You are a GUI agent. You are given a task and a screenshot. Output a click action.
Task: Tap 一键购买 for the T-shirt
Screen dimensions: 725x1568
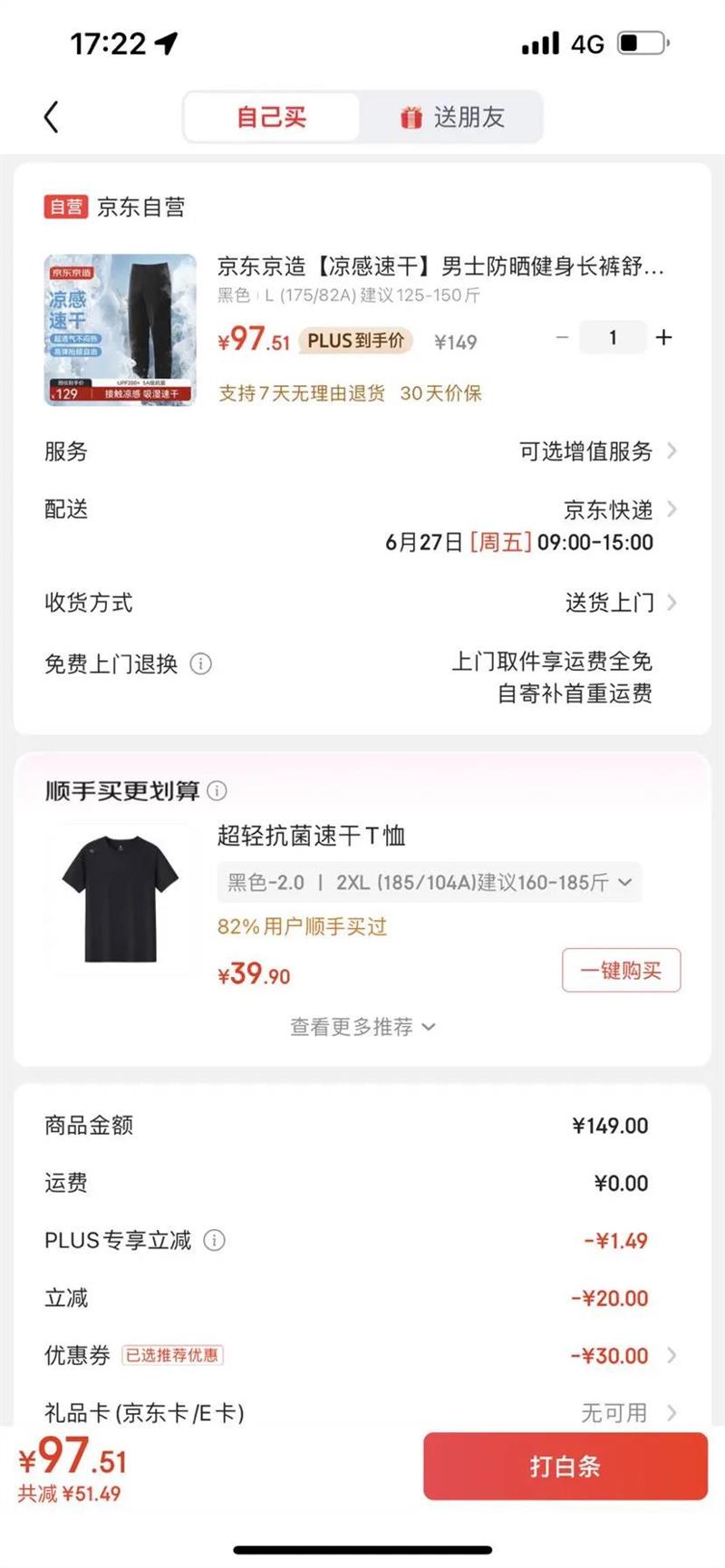point(621,971)
